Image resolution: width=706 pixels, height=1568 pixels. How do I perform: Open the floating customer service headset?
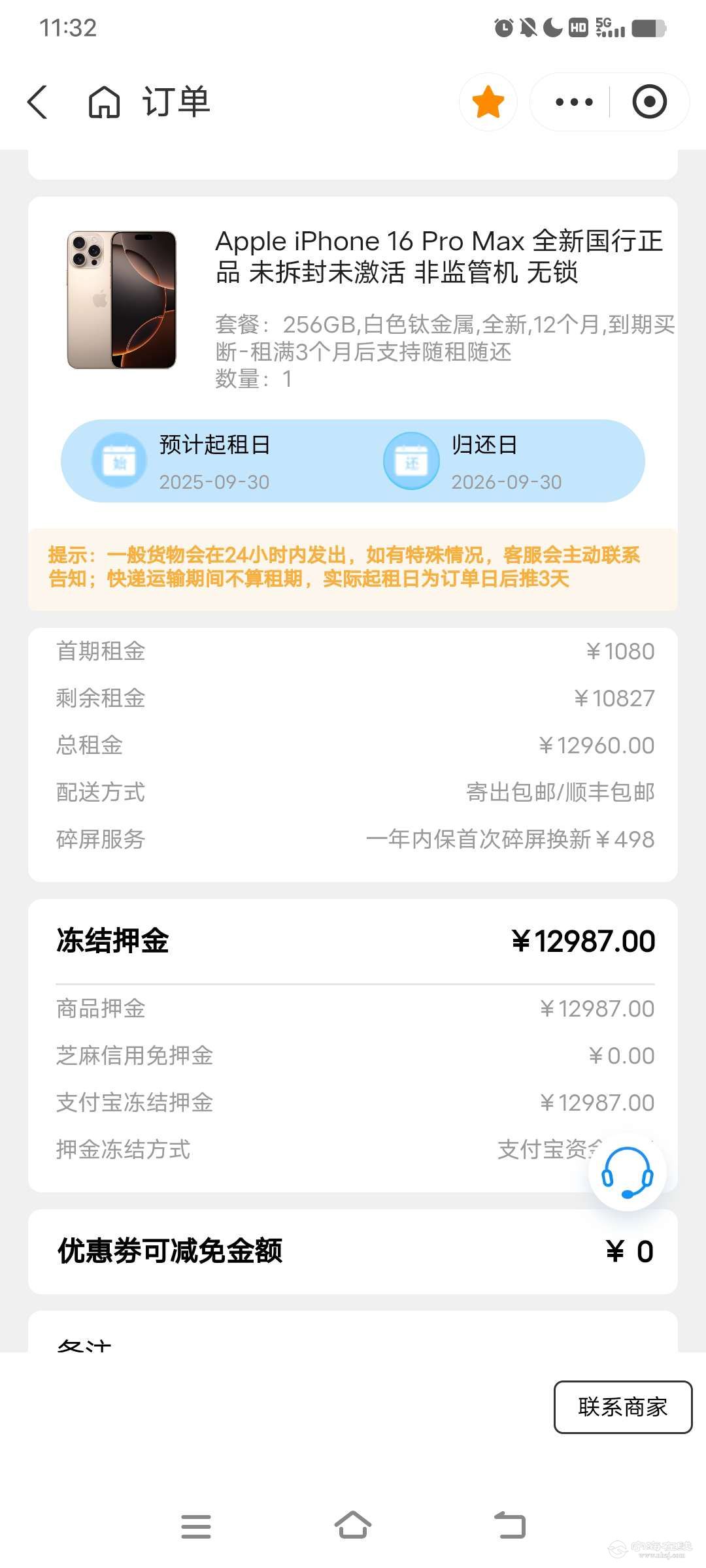click(627, 1172)
